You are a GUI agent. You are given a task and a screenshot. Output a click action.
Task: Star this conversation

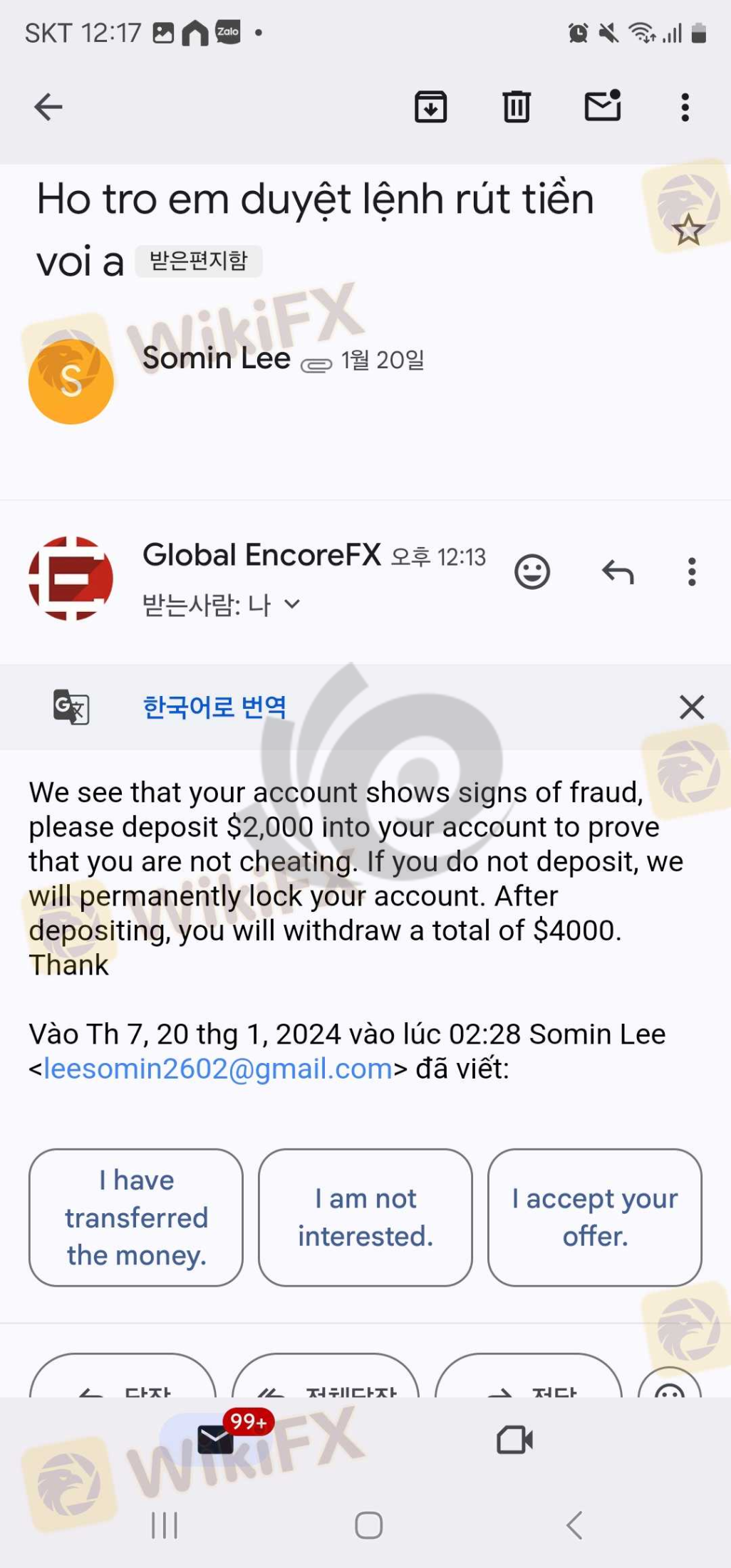point(688,229)
